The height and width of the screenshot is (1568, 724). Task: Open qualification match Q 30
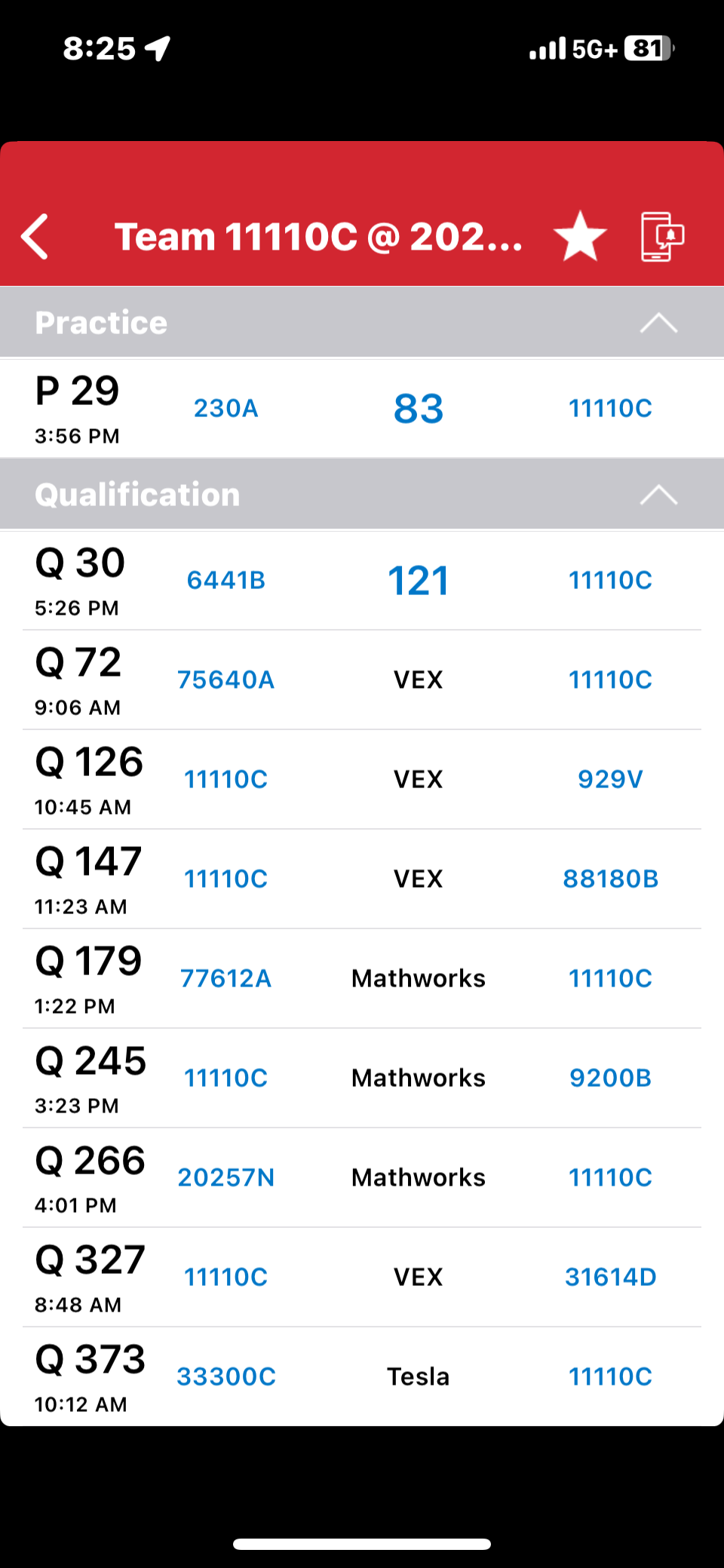point(362,580)
